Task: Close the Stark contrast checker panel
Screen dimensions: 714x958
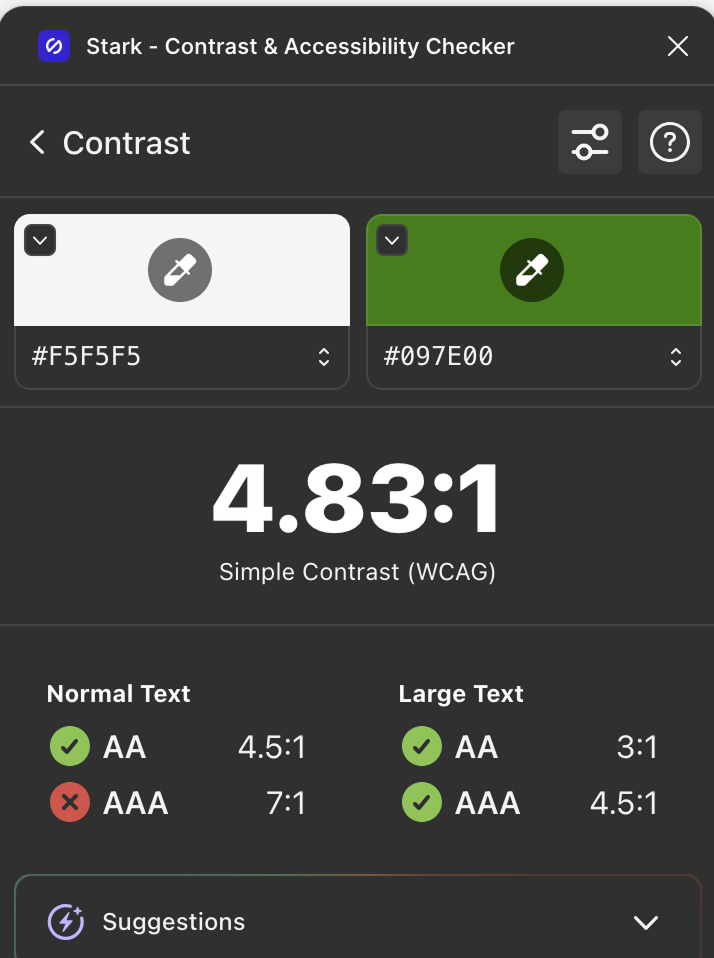Action: pyautogui.click(x=677, y=46)
